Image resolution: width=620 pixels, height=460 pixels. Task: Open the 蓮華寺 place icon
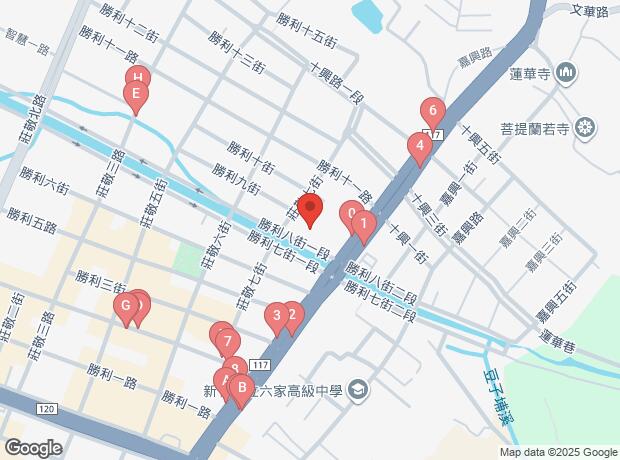[566, 74]
